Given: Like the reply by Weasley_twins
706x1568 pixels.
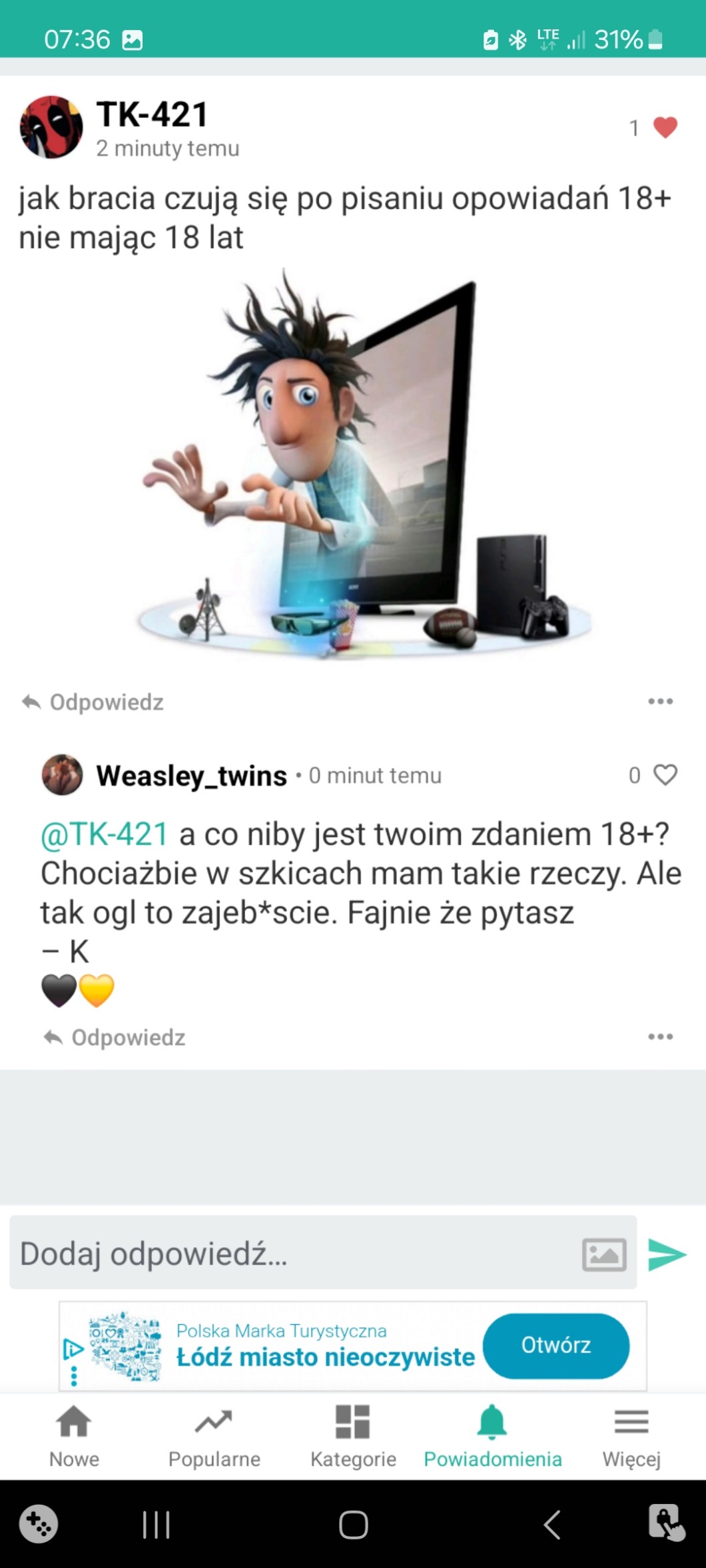Looking at the screenshot, I should tap(665, 774).
